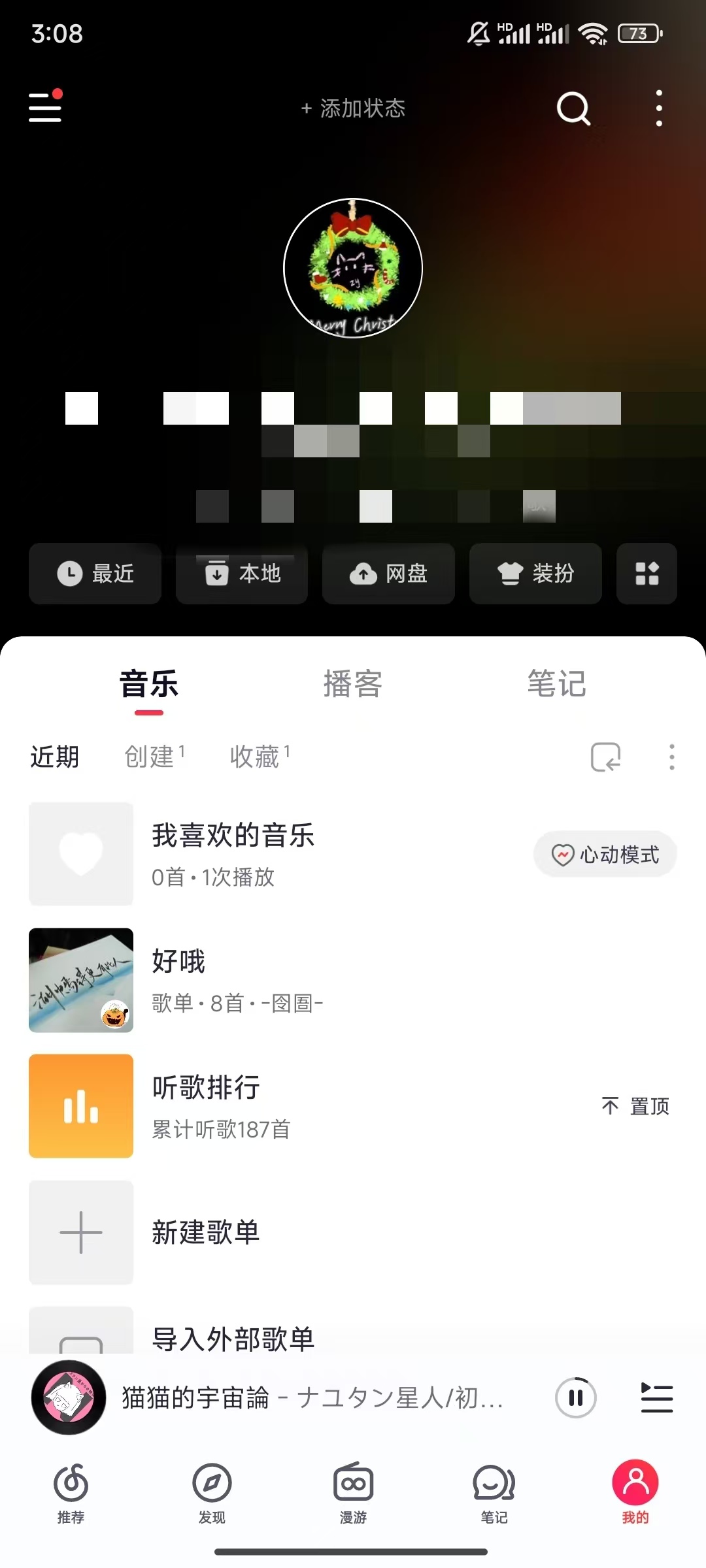Open the play queue list icon
Viewport: 706px width, 1568px height.
point(656,1397)
